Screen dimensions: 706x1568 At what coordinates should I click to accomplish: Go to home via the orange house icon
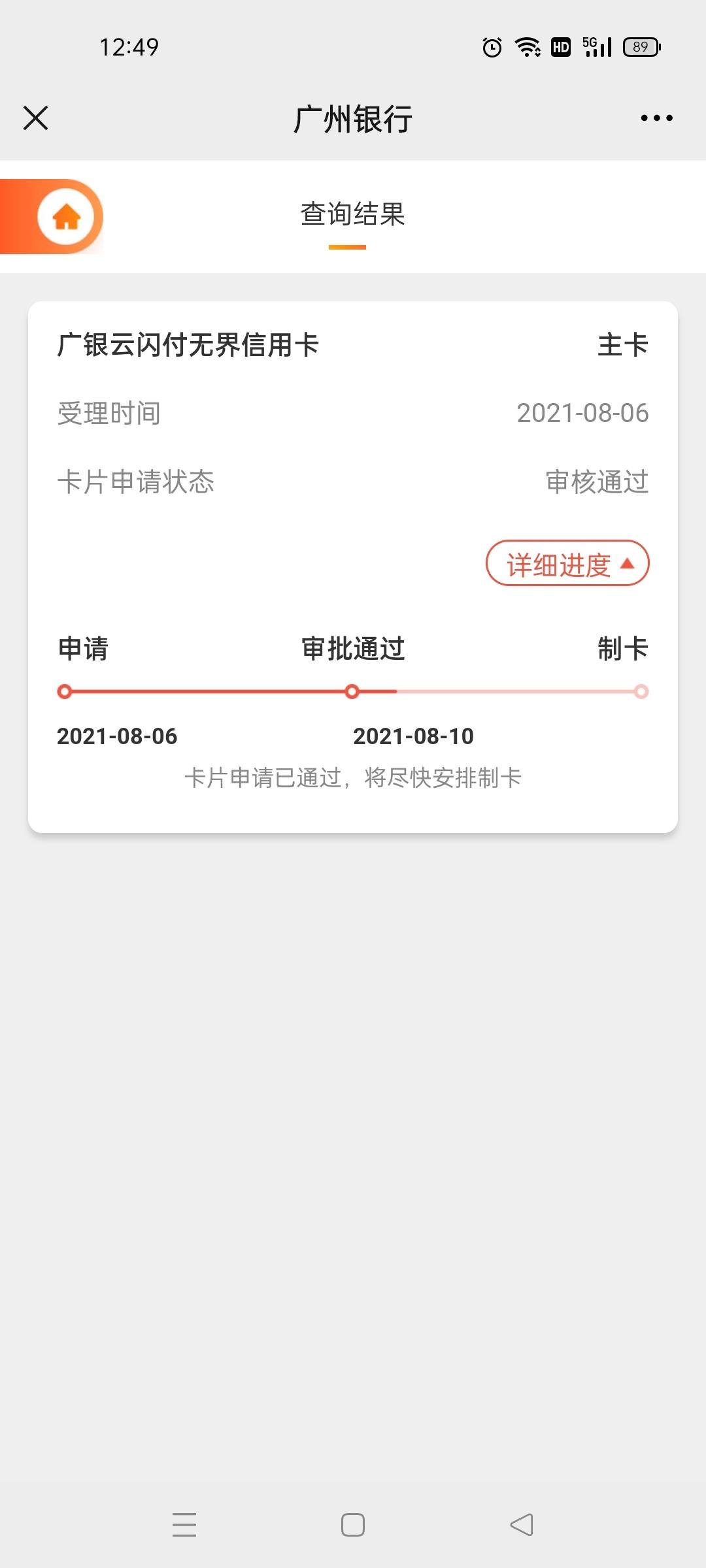coord(66,217)
